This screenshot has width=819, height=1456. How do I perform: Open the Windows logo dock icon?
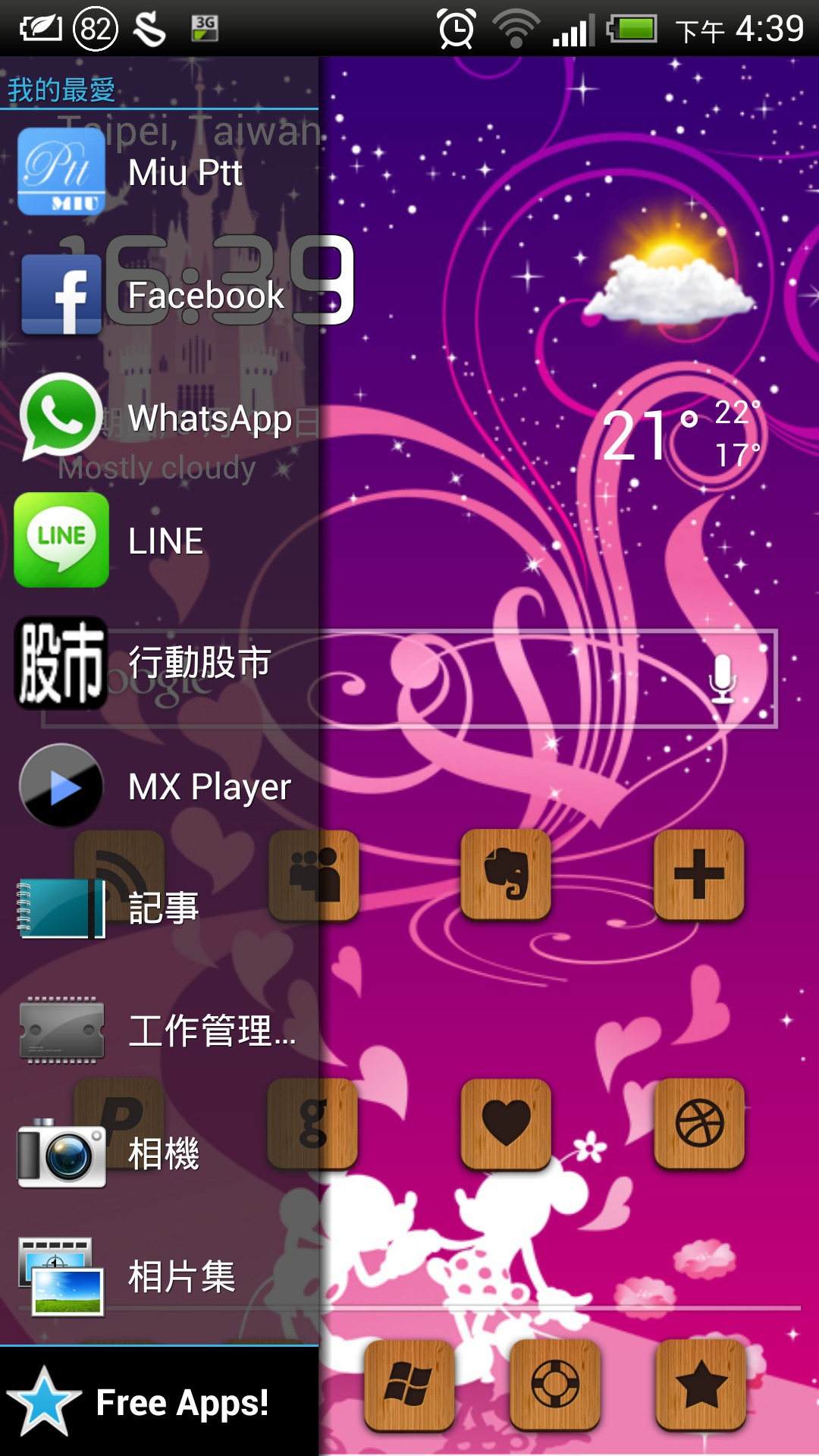coord(409,1384)
